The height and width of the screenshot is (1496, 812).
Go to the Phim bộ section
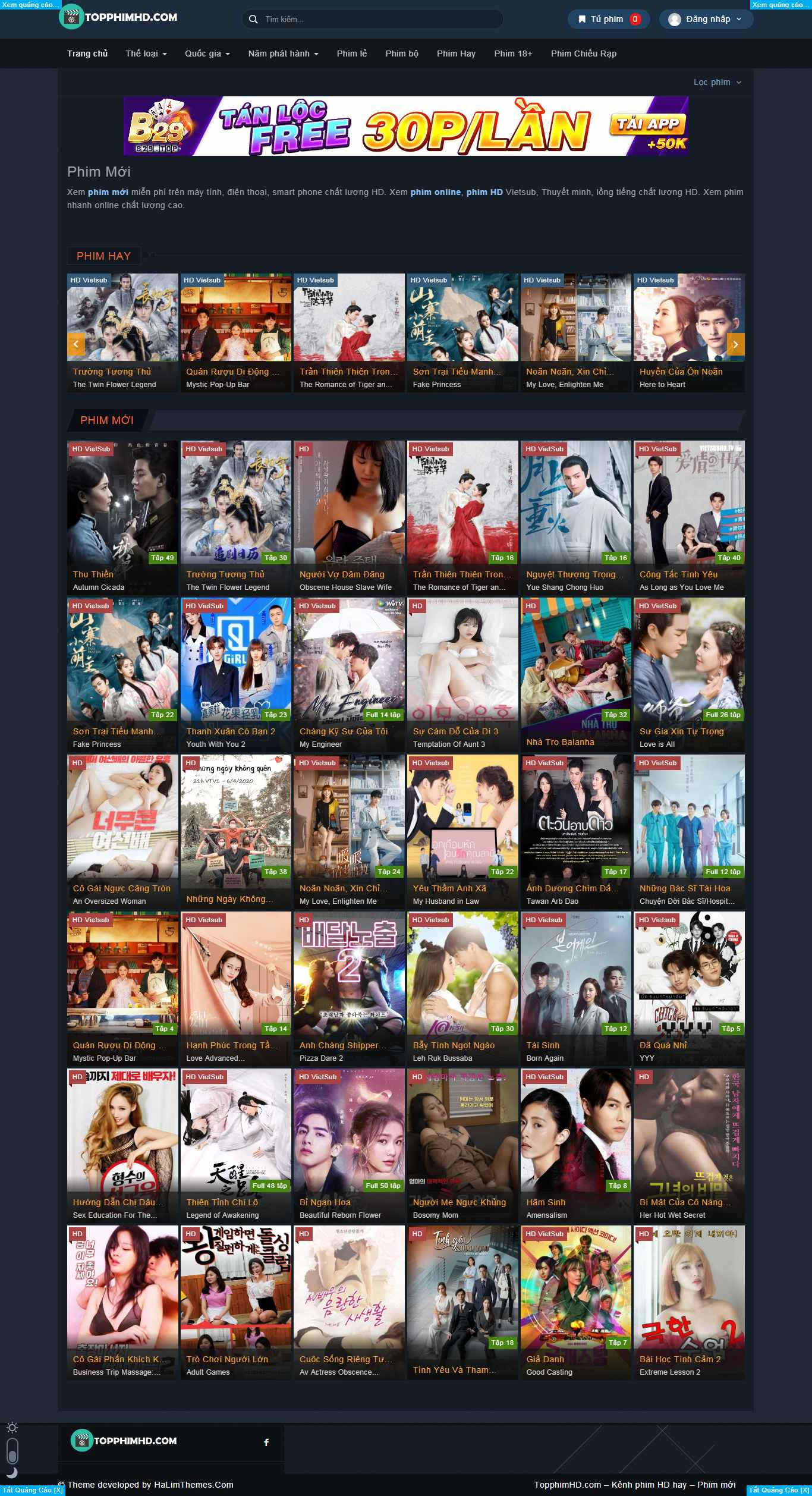pyautogui.click(x=402, y=54)
